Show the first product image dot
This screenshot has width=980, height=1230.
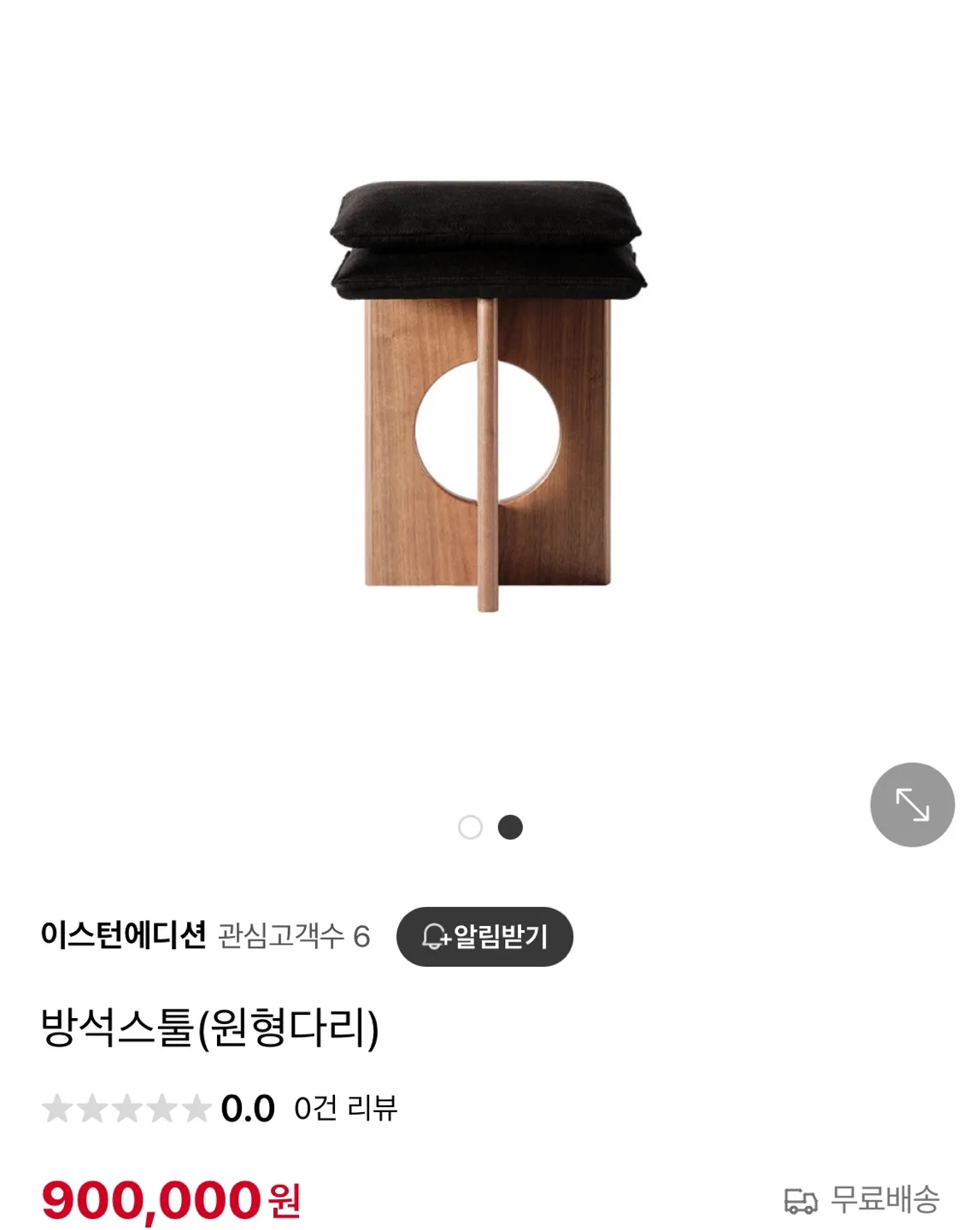click(x=470, y=827)
